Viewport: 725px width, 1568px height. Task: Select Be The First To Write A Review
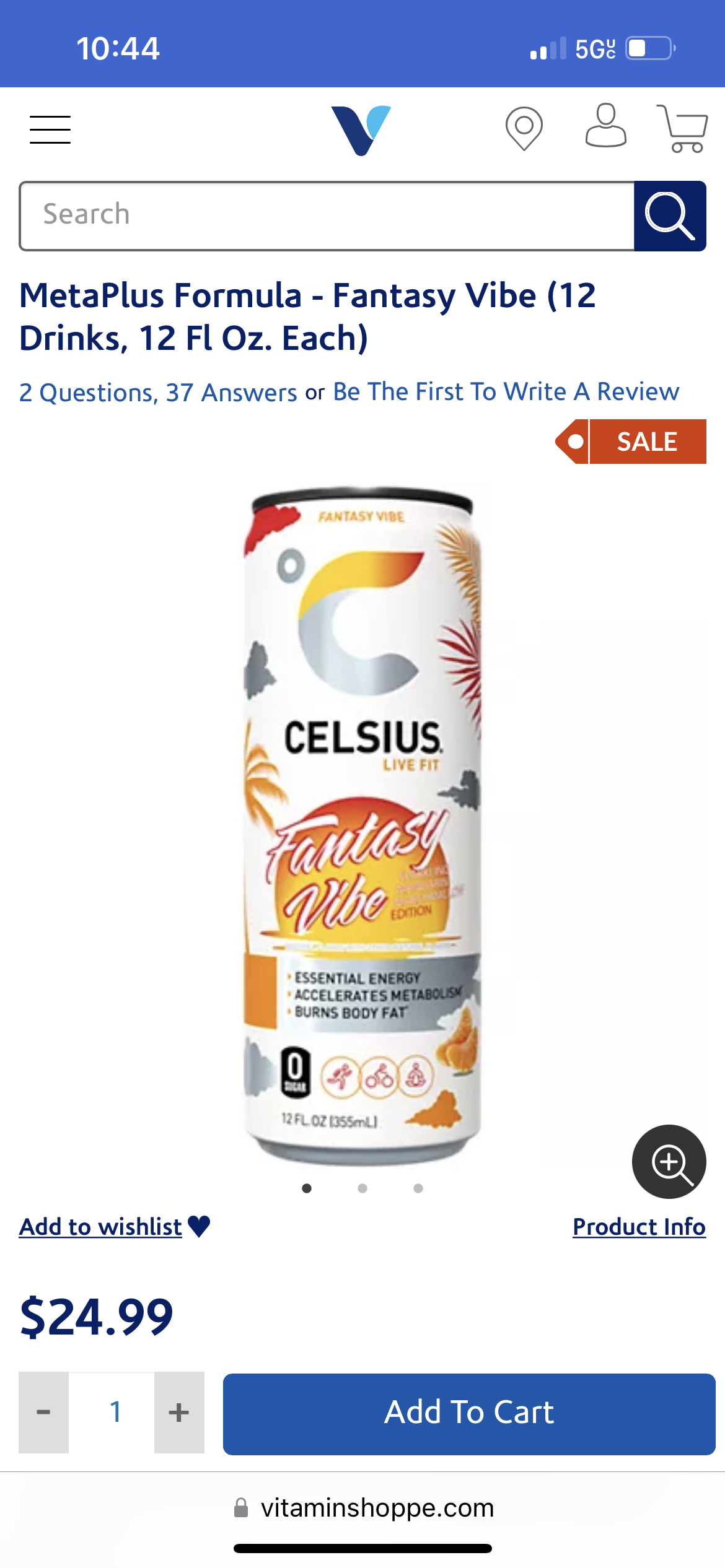(506, 391)
